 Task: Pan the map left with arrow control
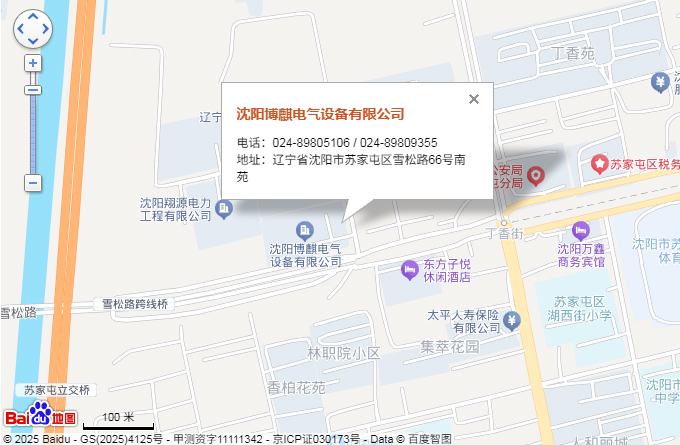click(21, 30)
